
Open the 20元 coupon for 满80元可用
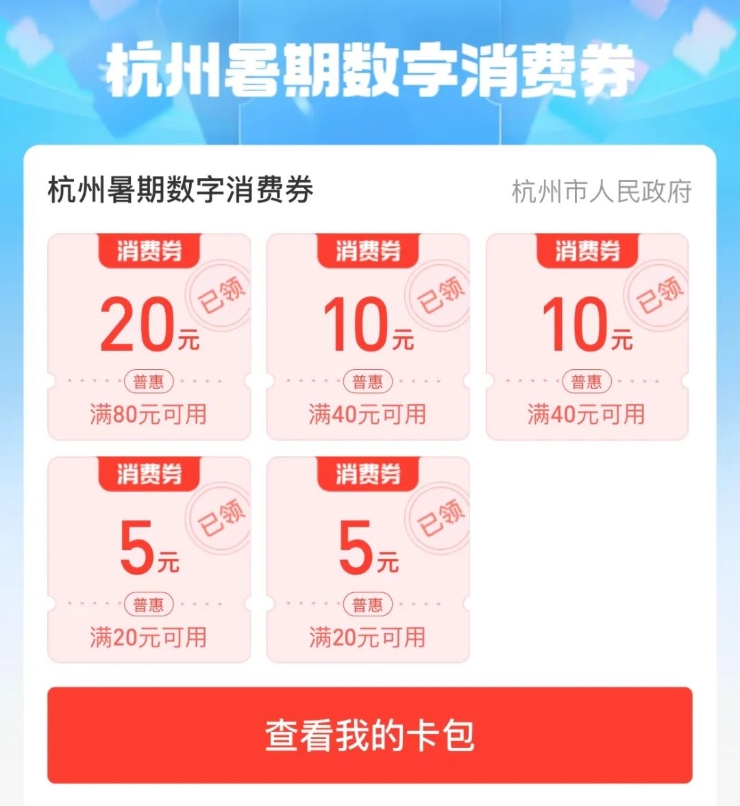pos(149,337)
